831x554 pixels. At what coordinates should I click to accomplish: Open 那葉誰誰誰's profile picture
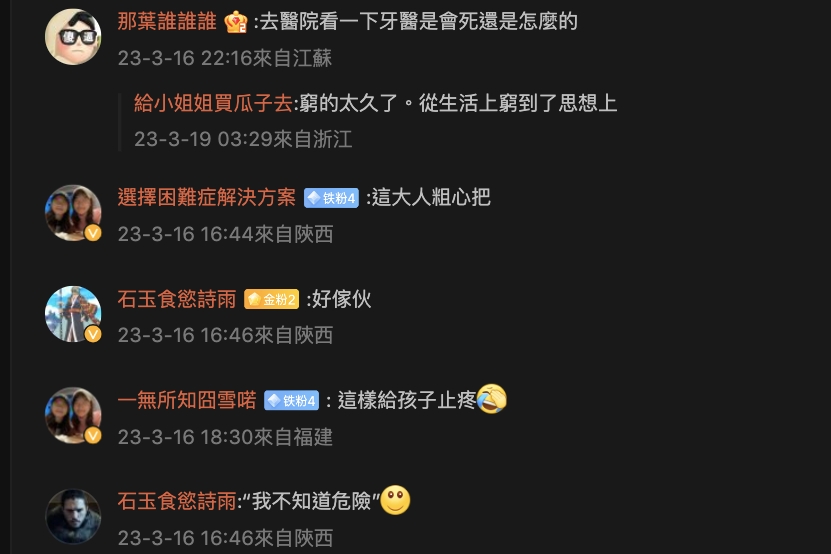pos(73,37)
